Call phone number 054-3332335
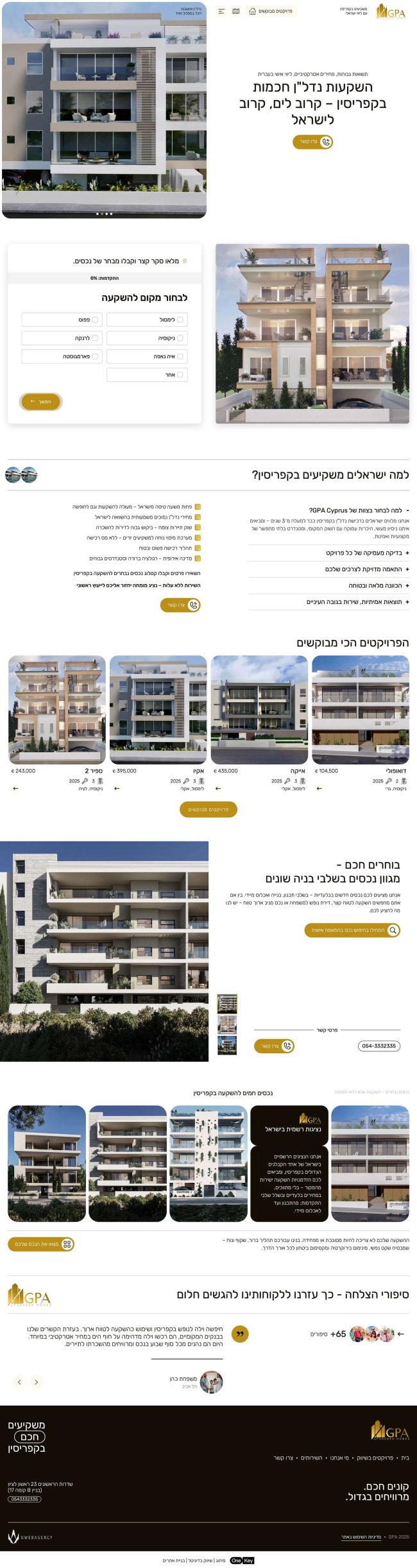This screenshot has height=1568, width=417. tap(379, 1046)
